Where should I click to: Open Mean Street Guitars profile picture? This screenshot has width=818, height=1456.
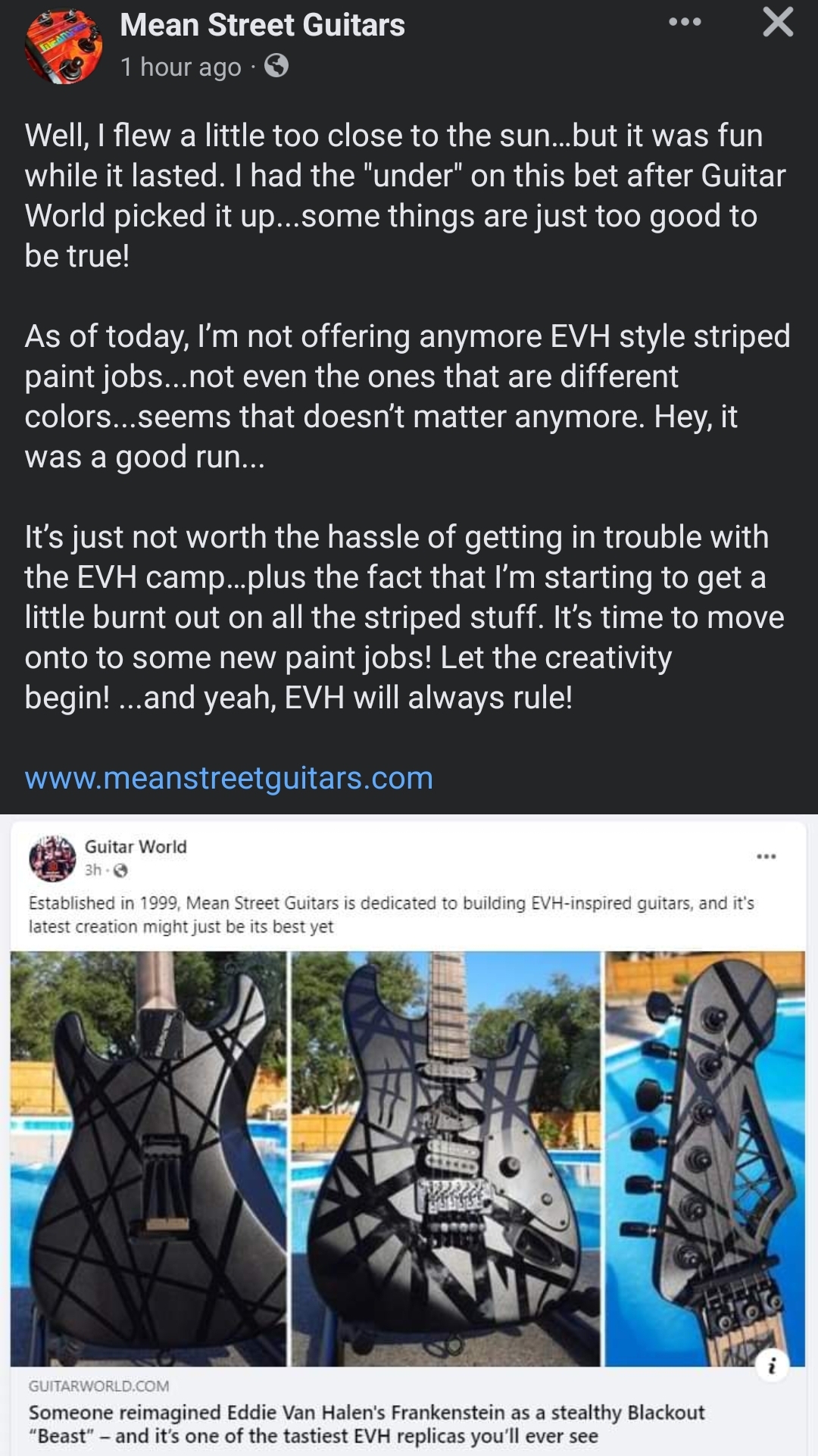pyautogui.click(x=64, y=45)
